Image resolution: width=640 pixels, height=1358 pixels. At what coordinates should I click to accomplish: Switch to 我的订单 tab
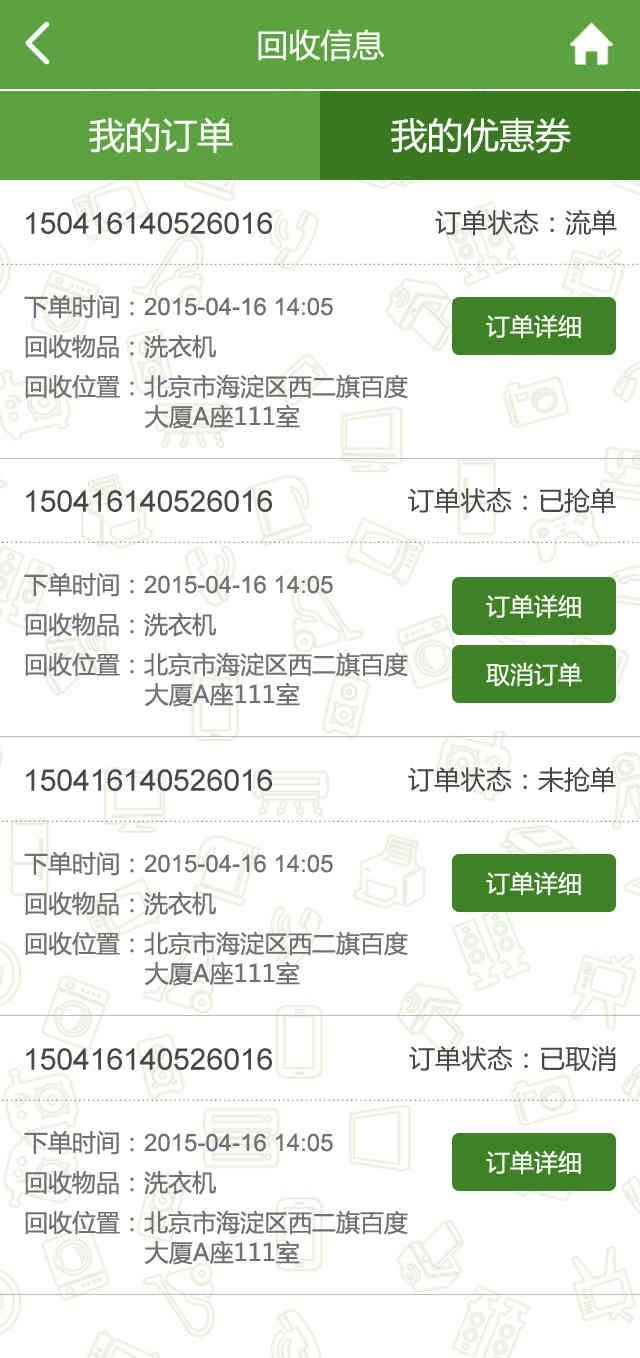pyautogui.click(x=160, y=136)
